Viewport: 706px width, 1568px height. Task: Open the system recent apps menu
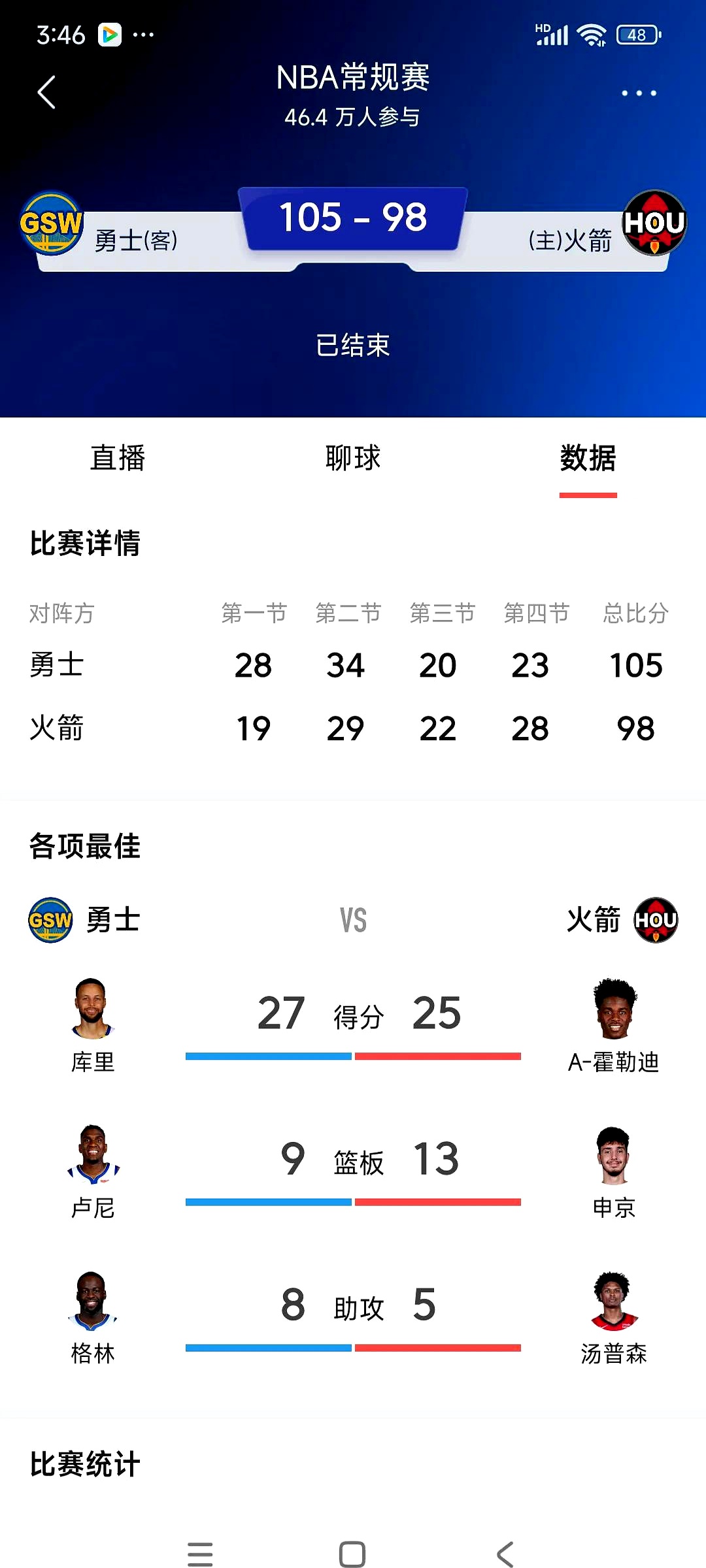coord(200,1554)
